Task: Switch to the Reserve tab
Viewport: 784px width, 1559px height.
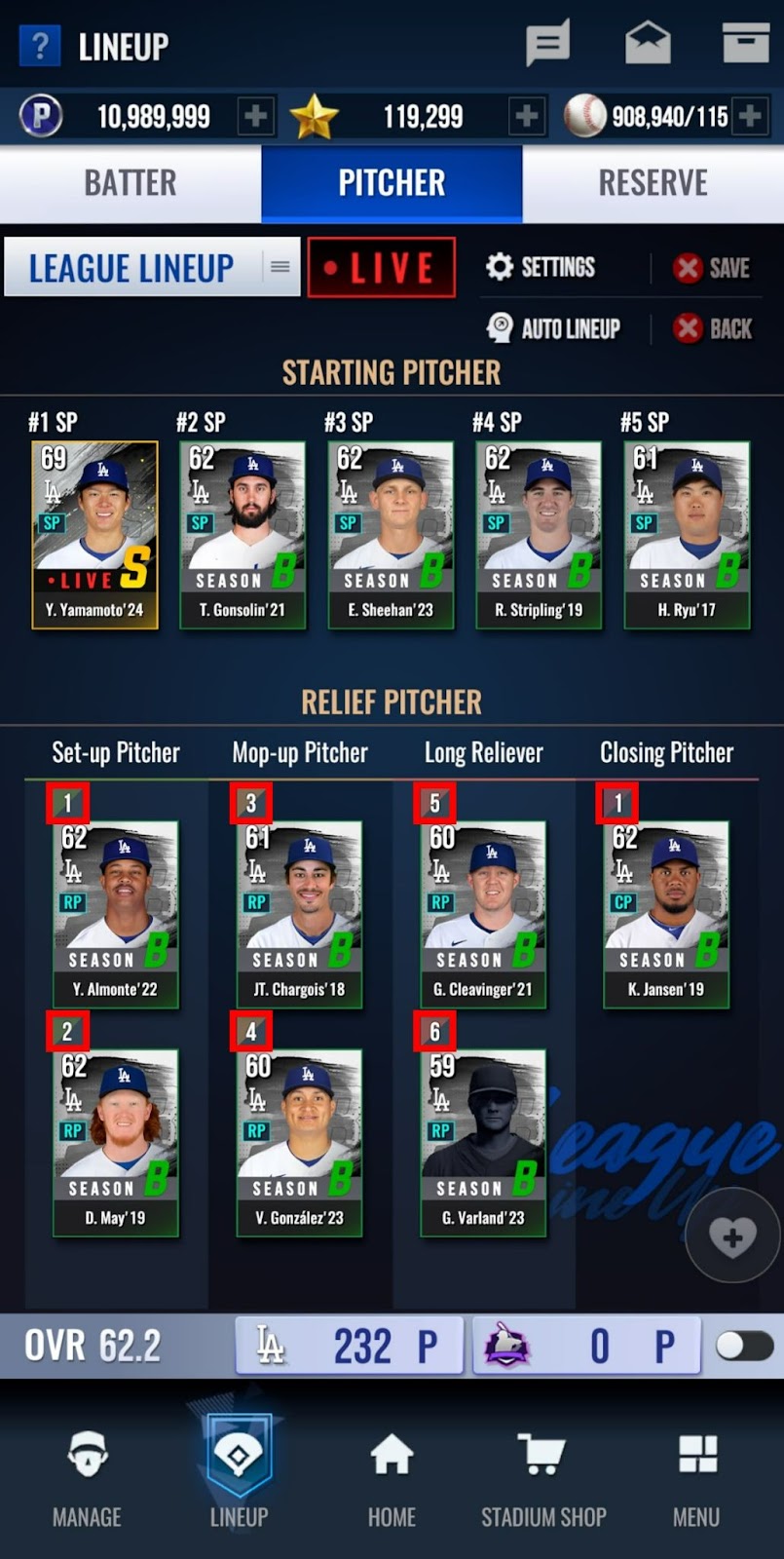Action: pos(653,183)
